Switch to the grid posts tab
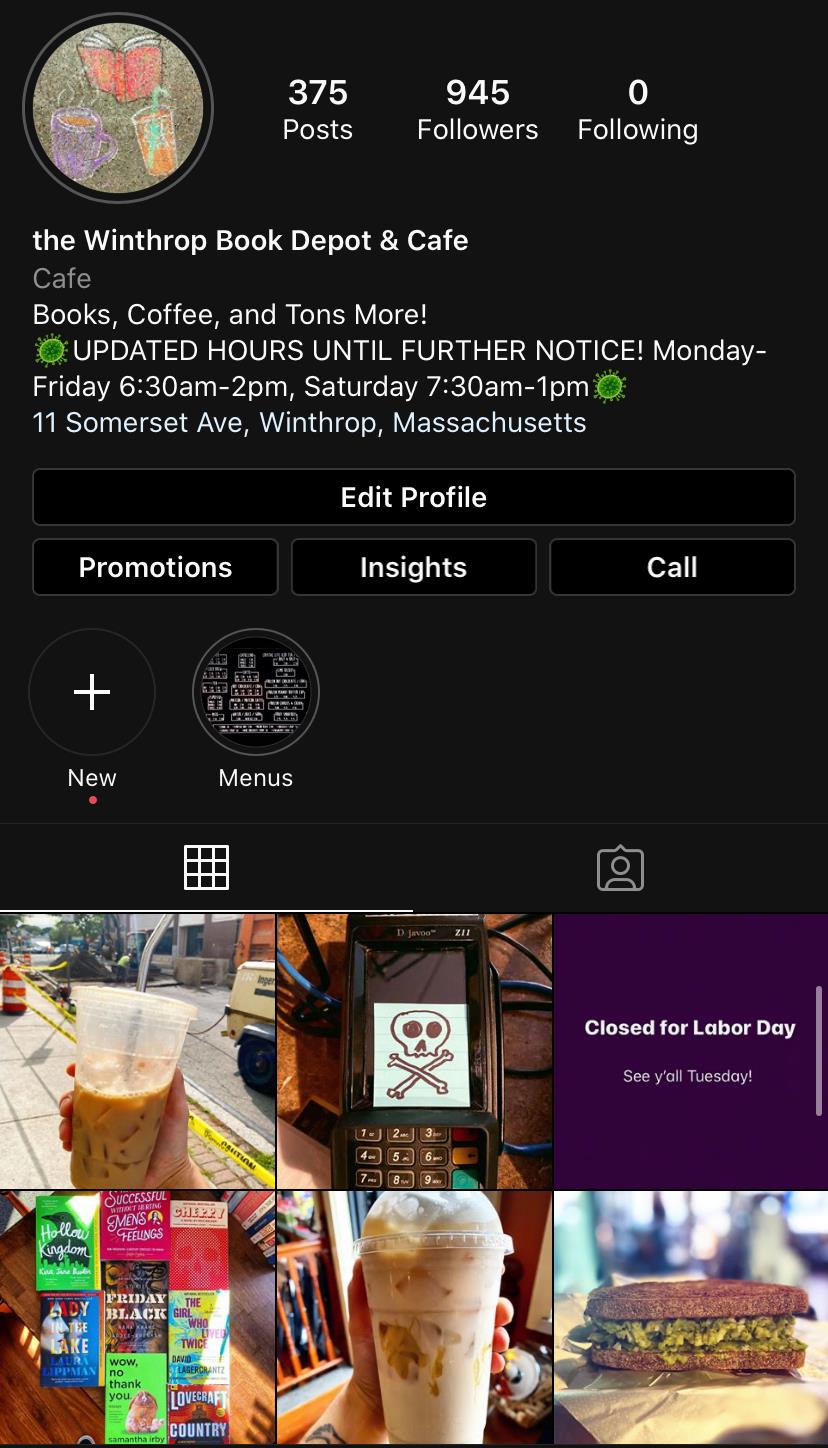828x1448 pixels. coord(206,867)
